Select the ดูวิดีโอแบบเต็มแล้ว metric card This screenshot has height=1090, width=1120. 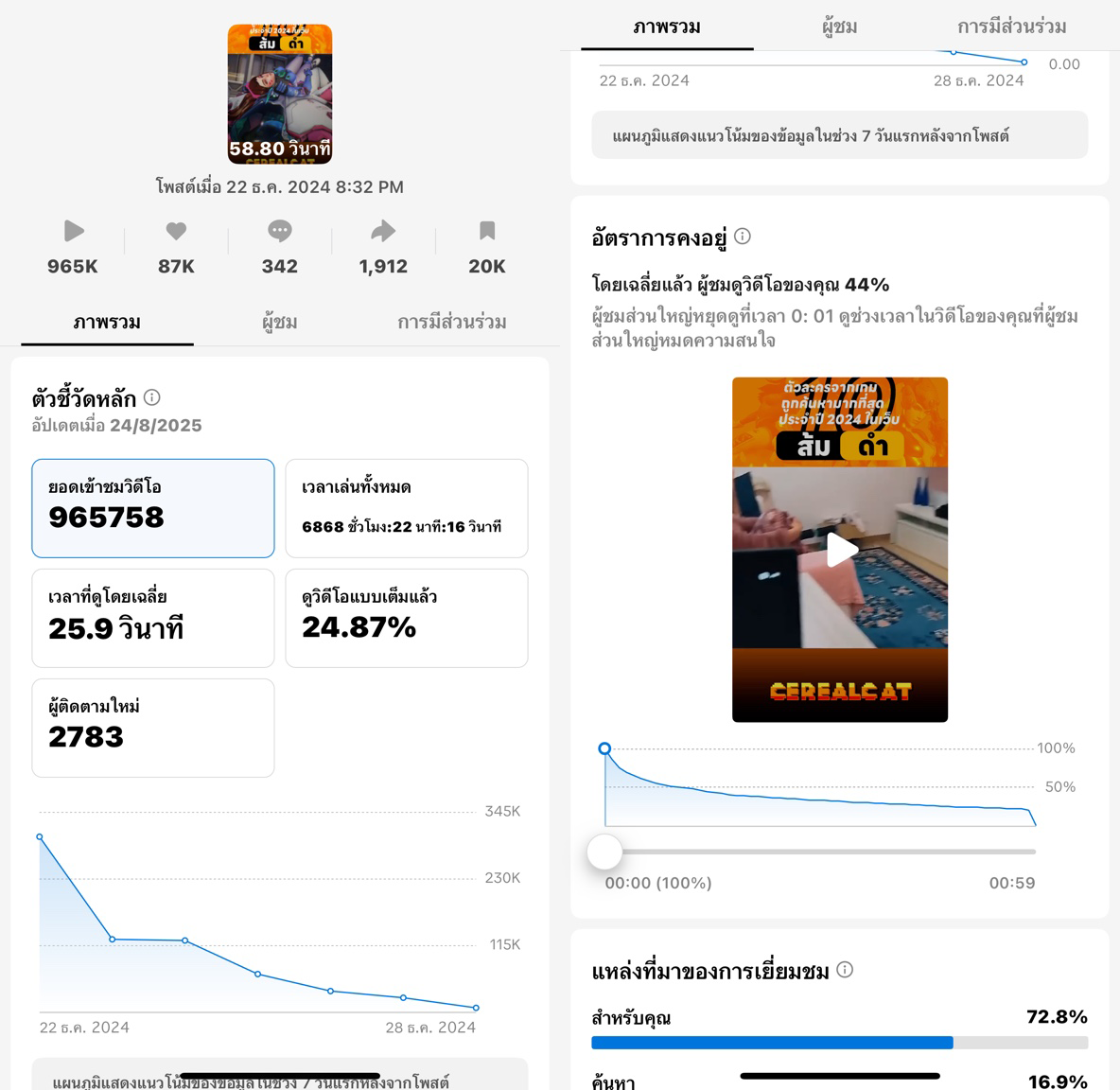coord(406,618)
